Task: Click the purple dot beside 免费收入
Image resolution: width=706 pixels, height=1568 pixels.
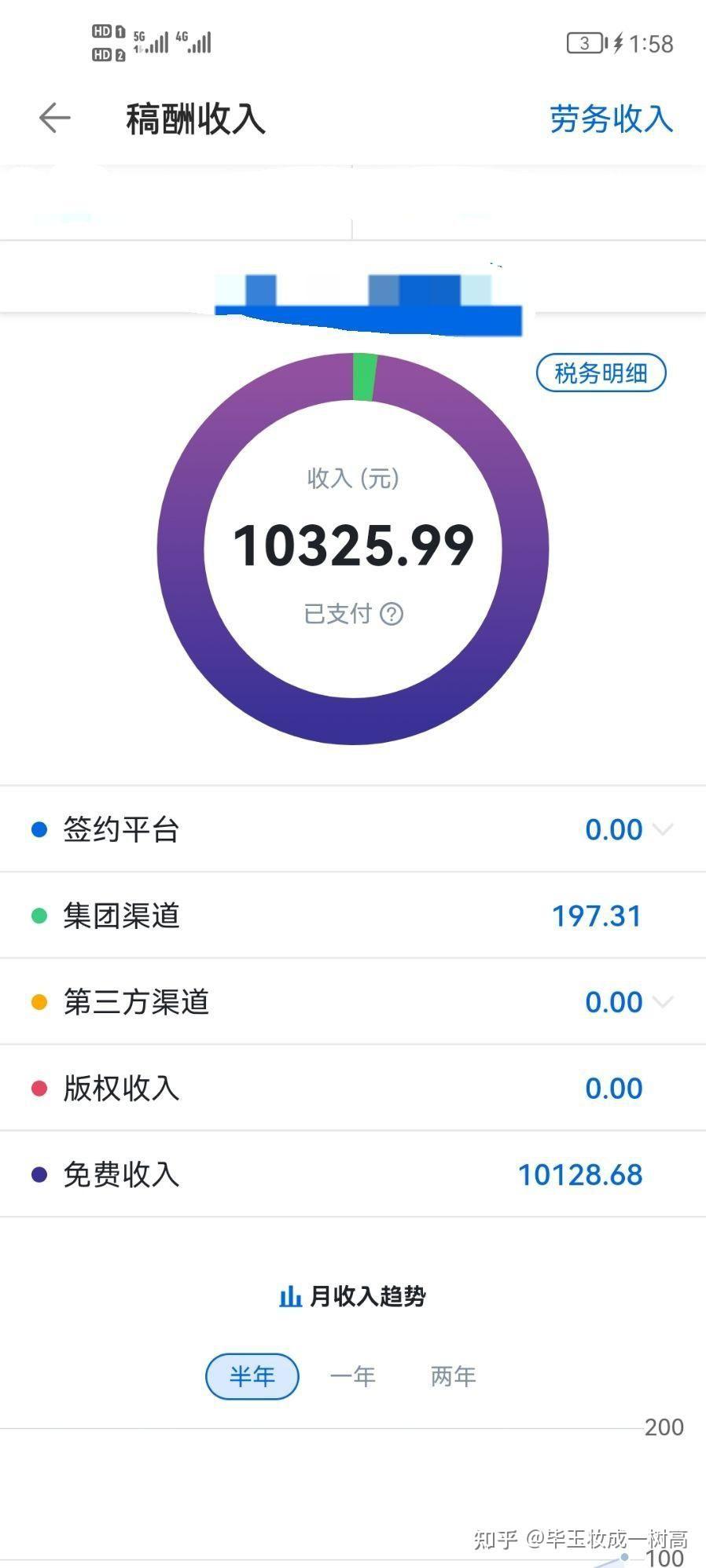Action: pos(38,1176)
